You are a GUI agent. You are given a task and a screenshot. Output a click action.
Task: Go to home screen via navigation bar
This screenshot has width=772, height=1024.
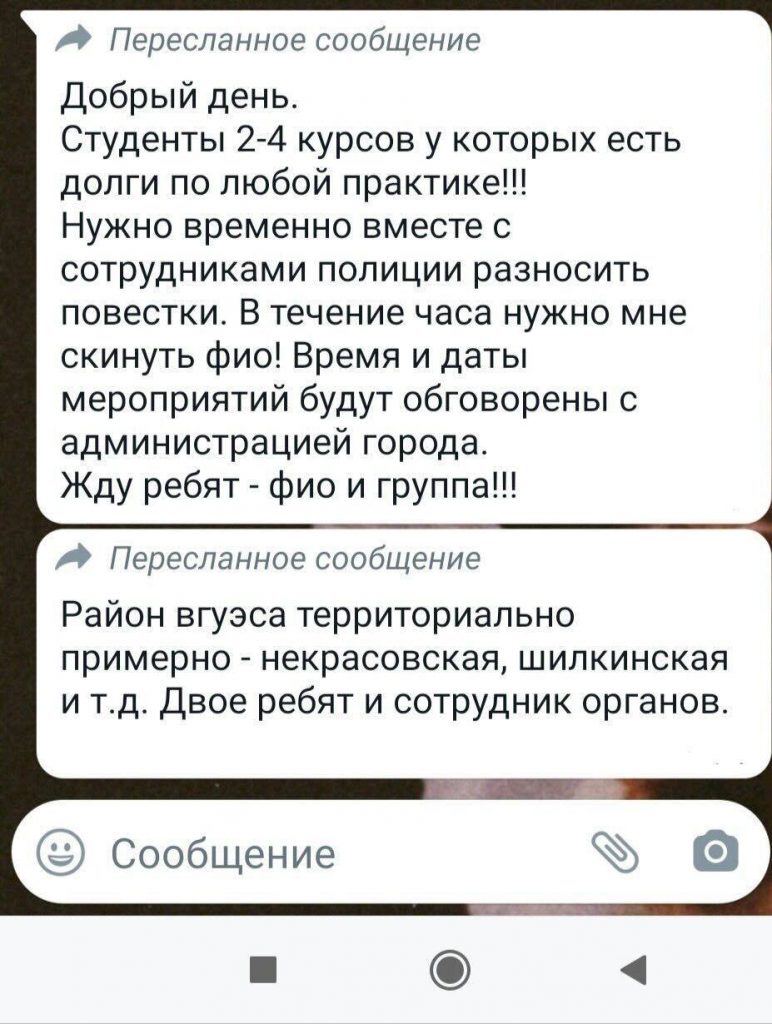(x=449, y=969)
